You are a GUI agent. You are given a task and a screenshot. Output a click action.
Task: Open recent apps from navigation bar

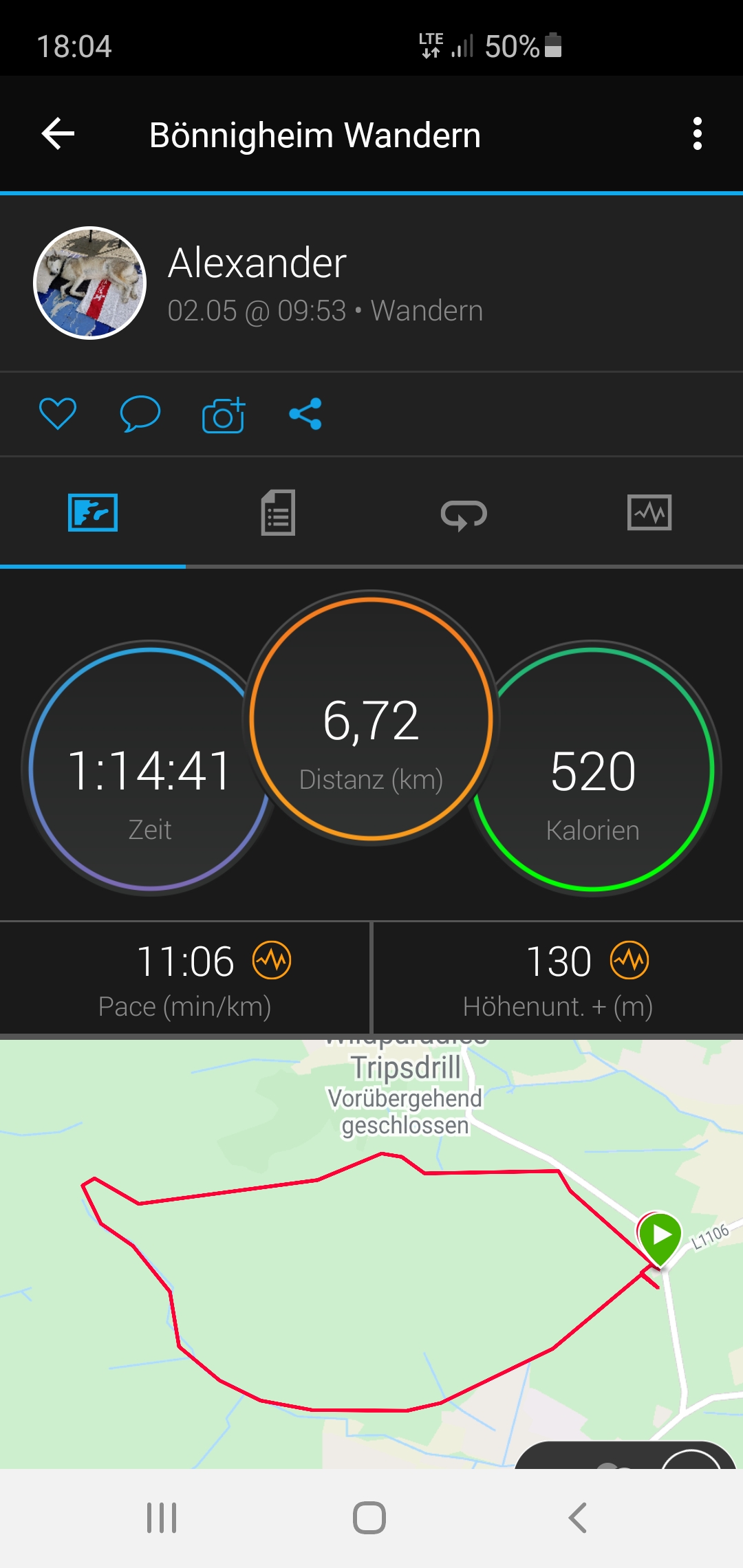[162, 1518]
